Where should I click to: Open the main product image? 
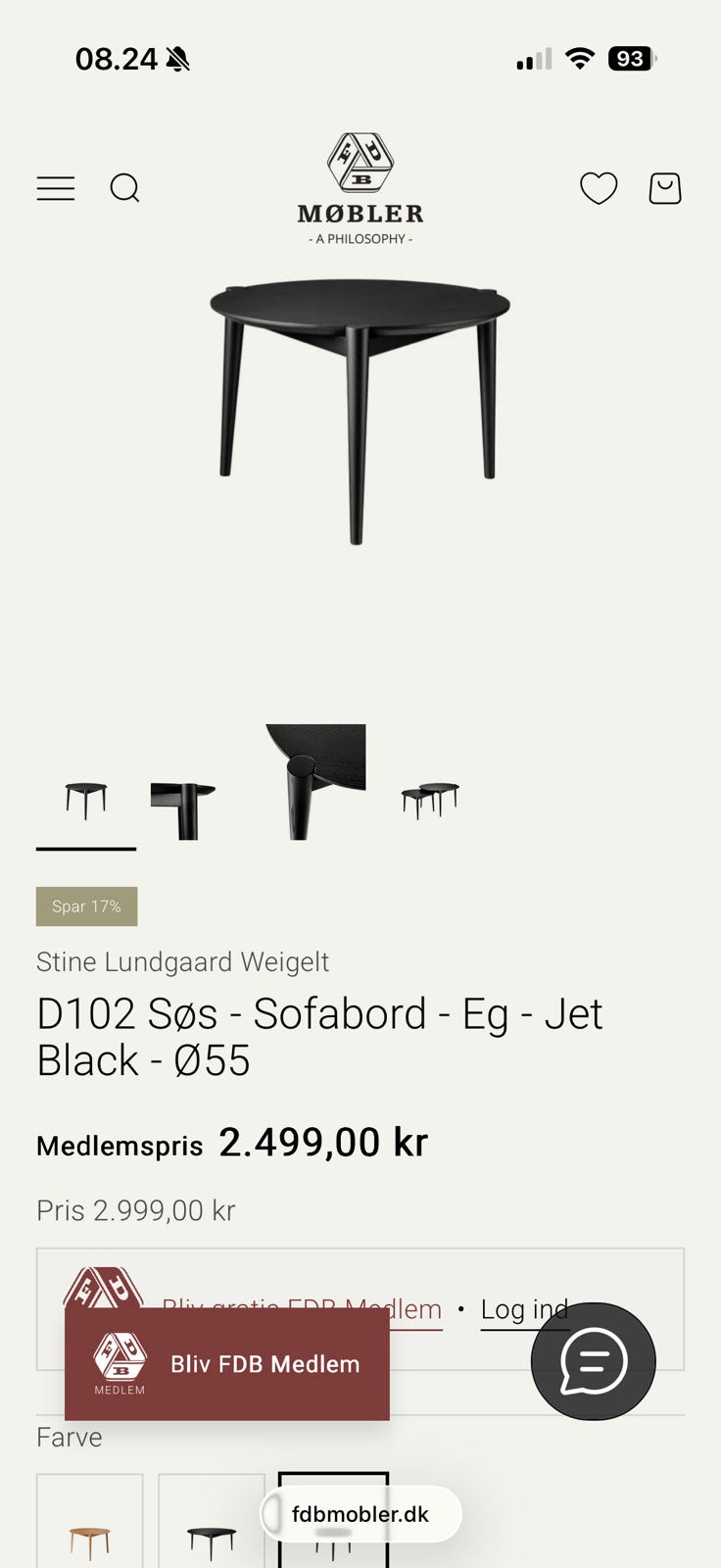coord(360,412)
